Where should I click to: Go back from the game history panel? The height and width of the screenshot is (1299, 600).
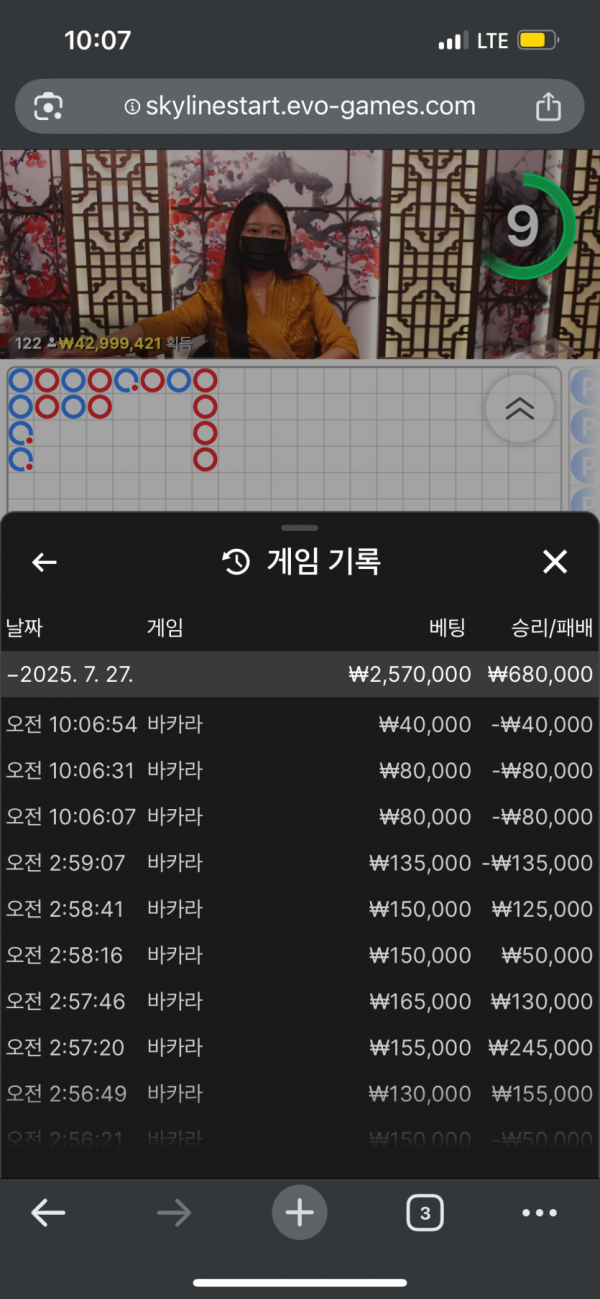[x=44, y=562]
